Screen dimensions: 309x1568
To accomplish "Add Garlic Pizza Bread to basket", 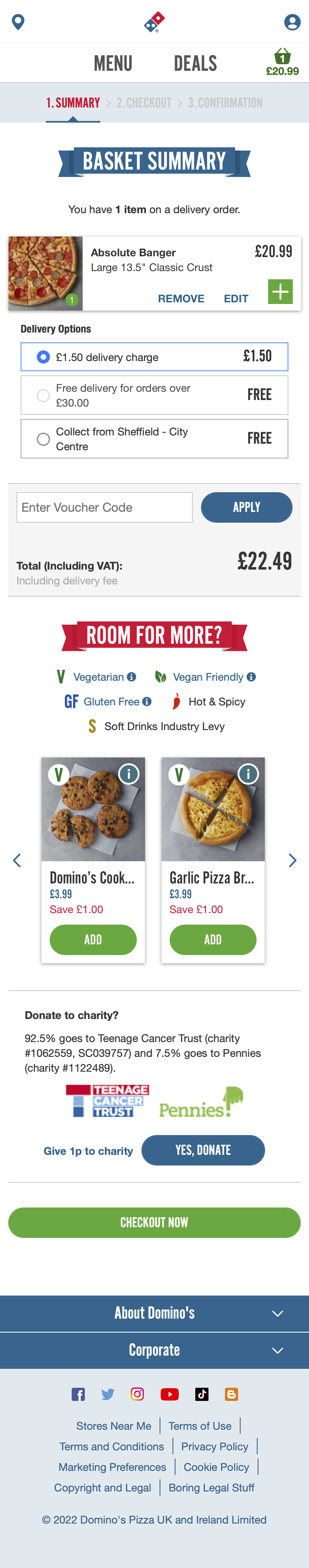I will tap(213, 939).
